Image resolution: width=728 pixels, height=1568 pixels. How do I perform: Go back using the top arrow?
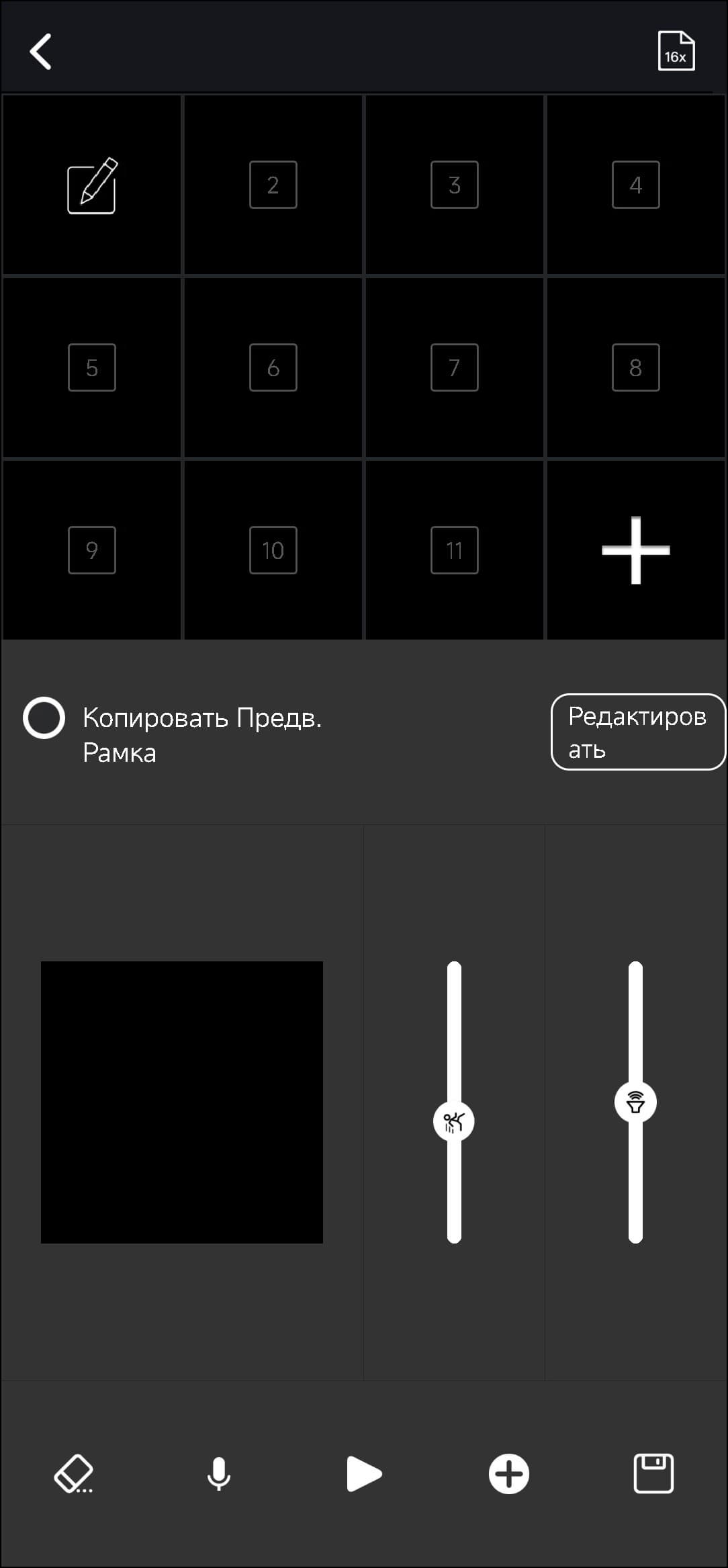pos(41,52)
